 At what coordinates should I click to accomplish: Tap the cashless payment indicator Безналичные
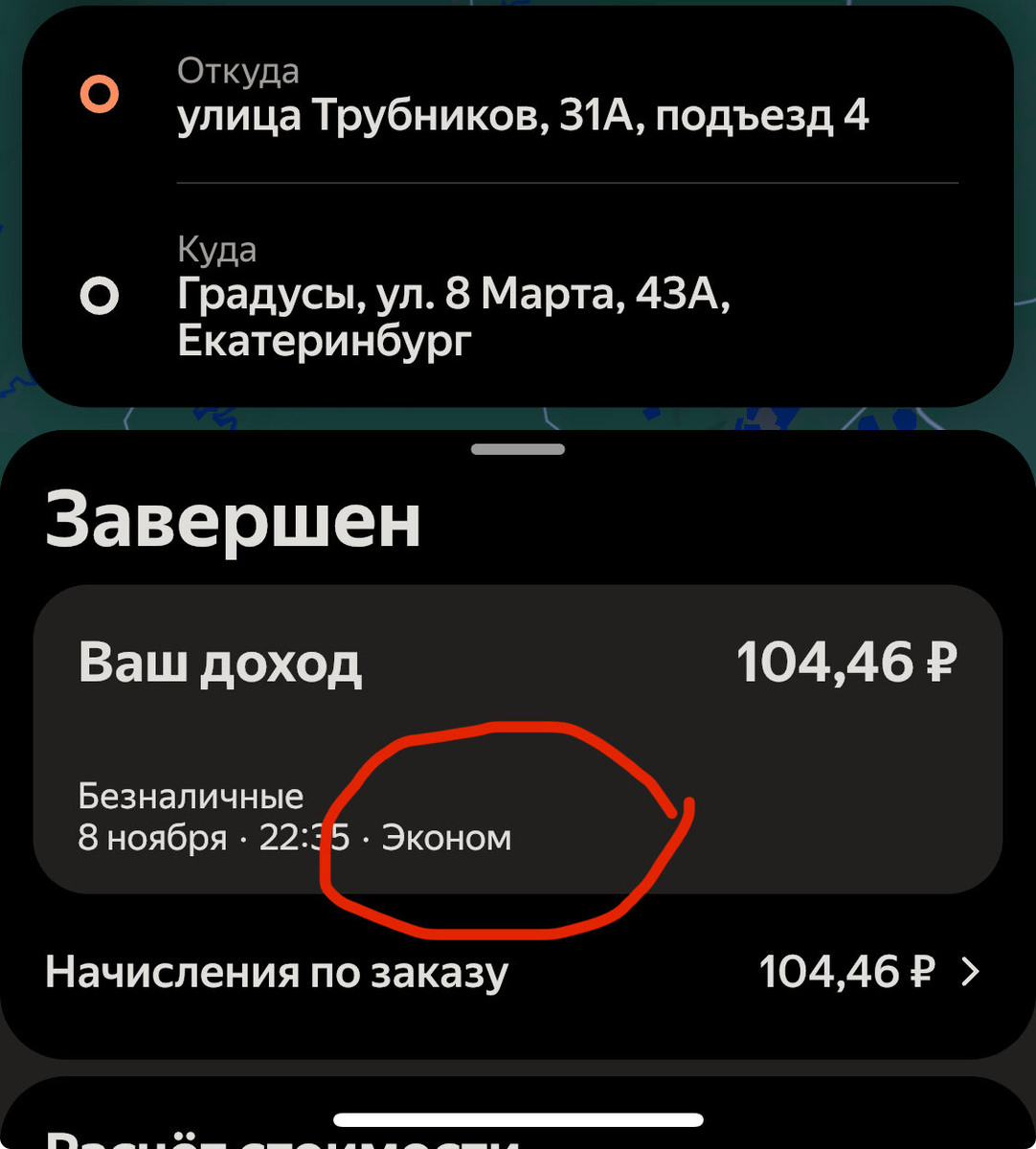point(190,795)
